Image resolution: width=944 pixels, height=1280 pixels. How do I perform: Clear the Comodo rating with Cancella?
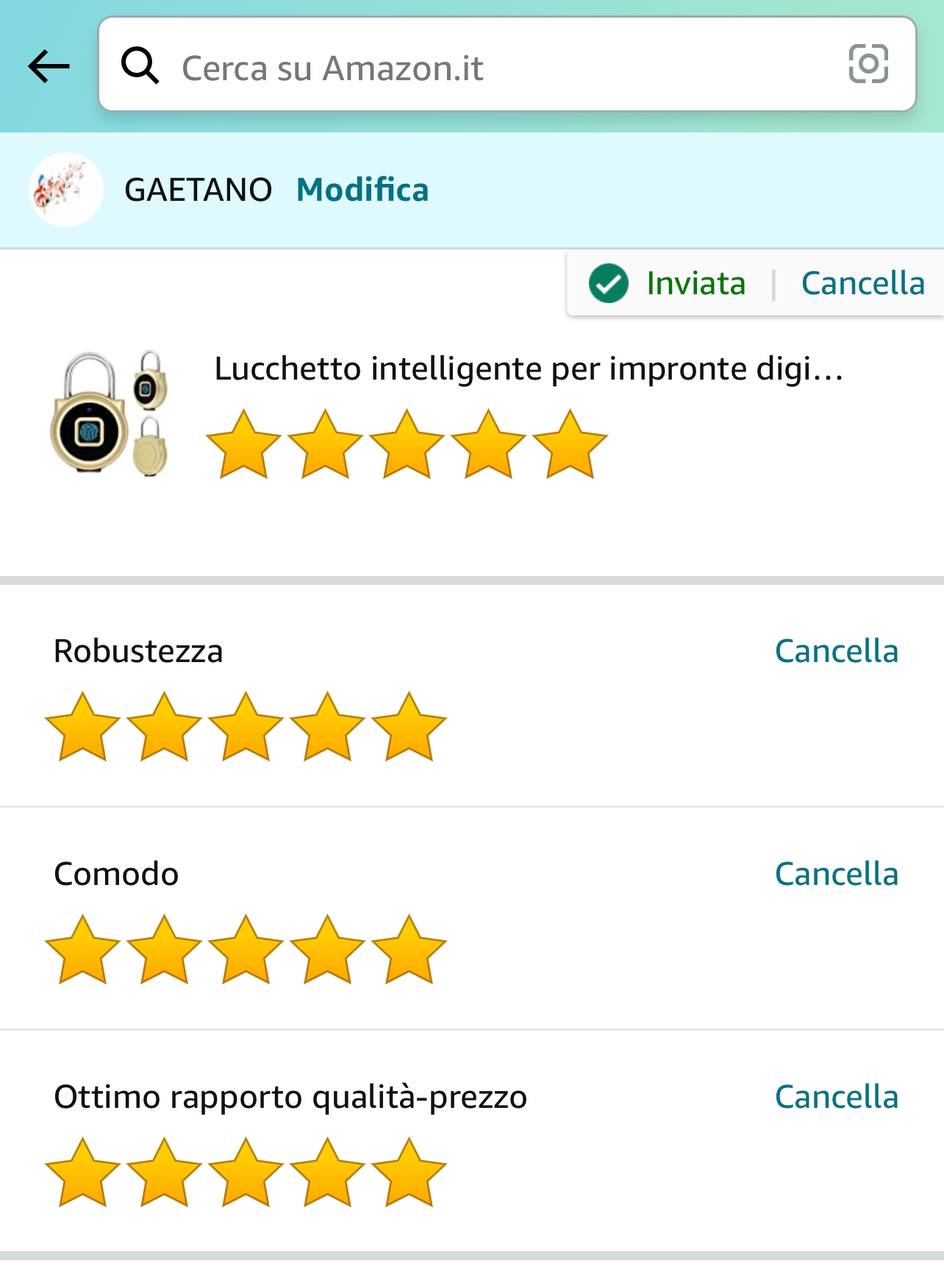tap(836, 874)
